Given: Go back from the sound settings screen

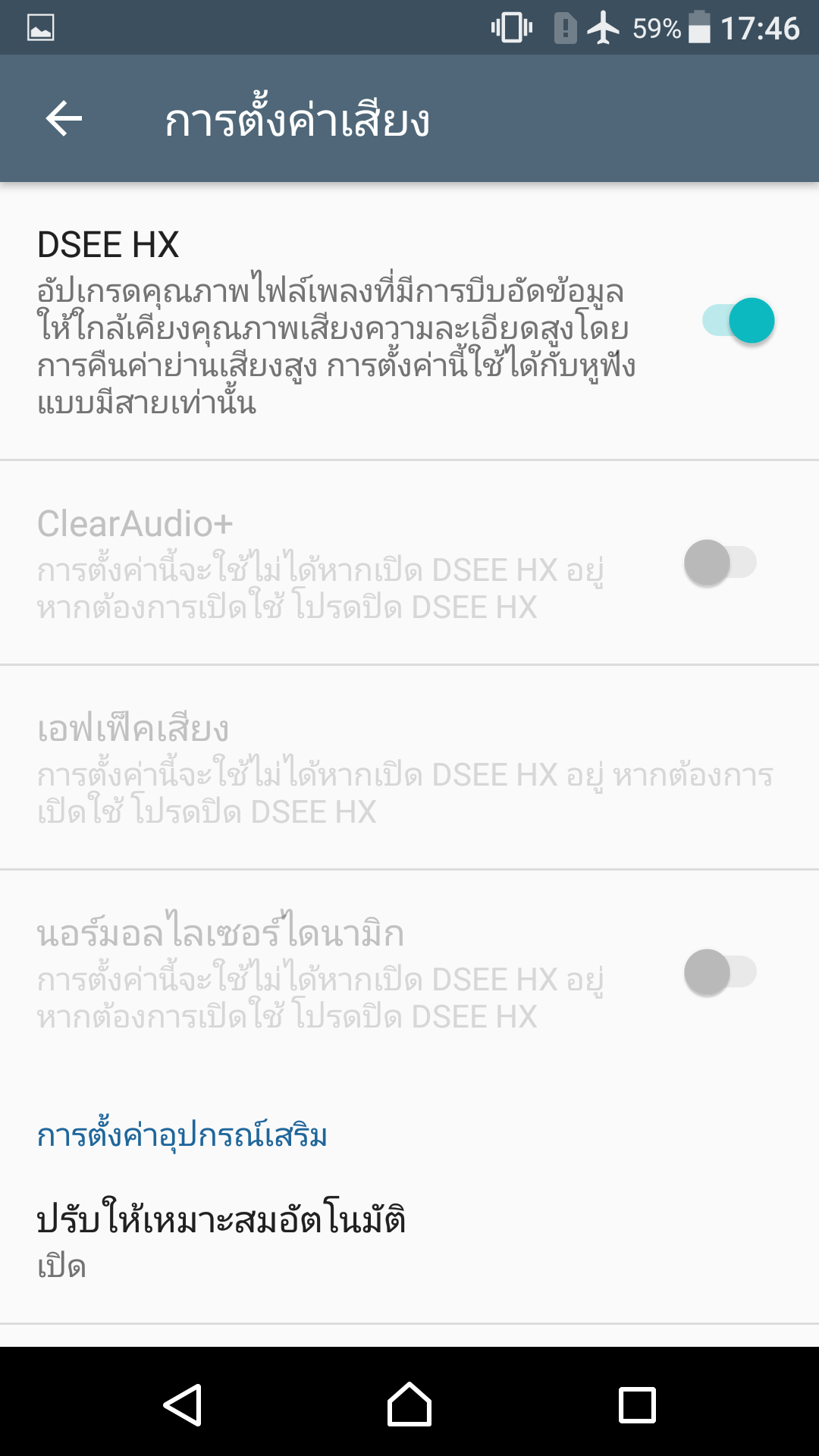Looking at the screenshot, I should pos(64,119).
